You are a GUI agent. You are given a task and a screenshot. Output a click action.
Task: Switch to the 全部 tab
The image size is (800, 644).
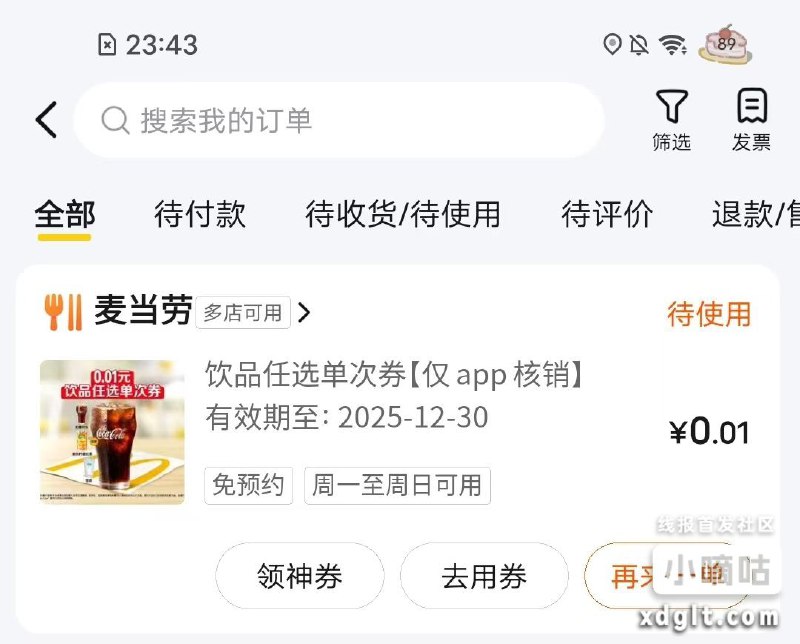tap(64, 214)
